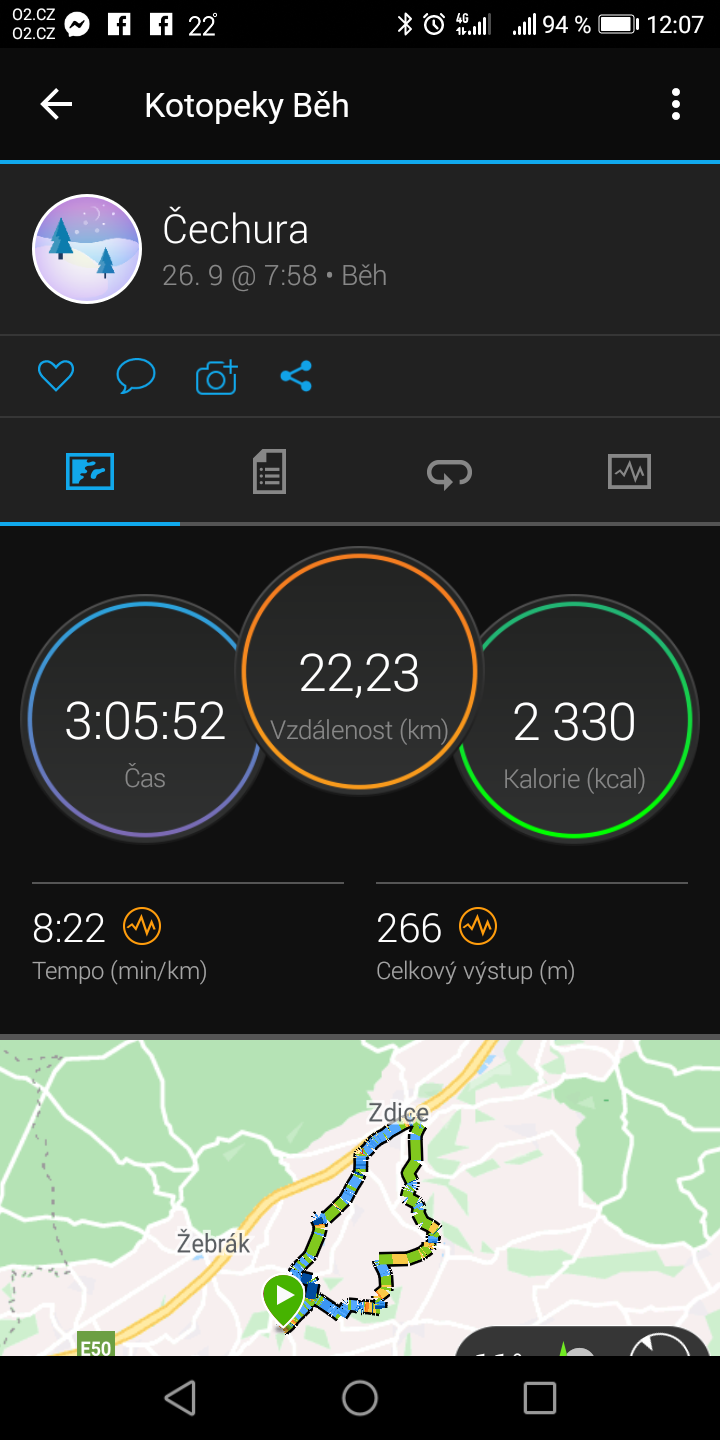
Task: Tap the system home button
Action: point(360,1398)
